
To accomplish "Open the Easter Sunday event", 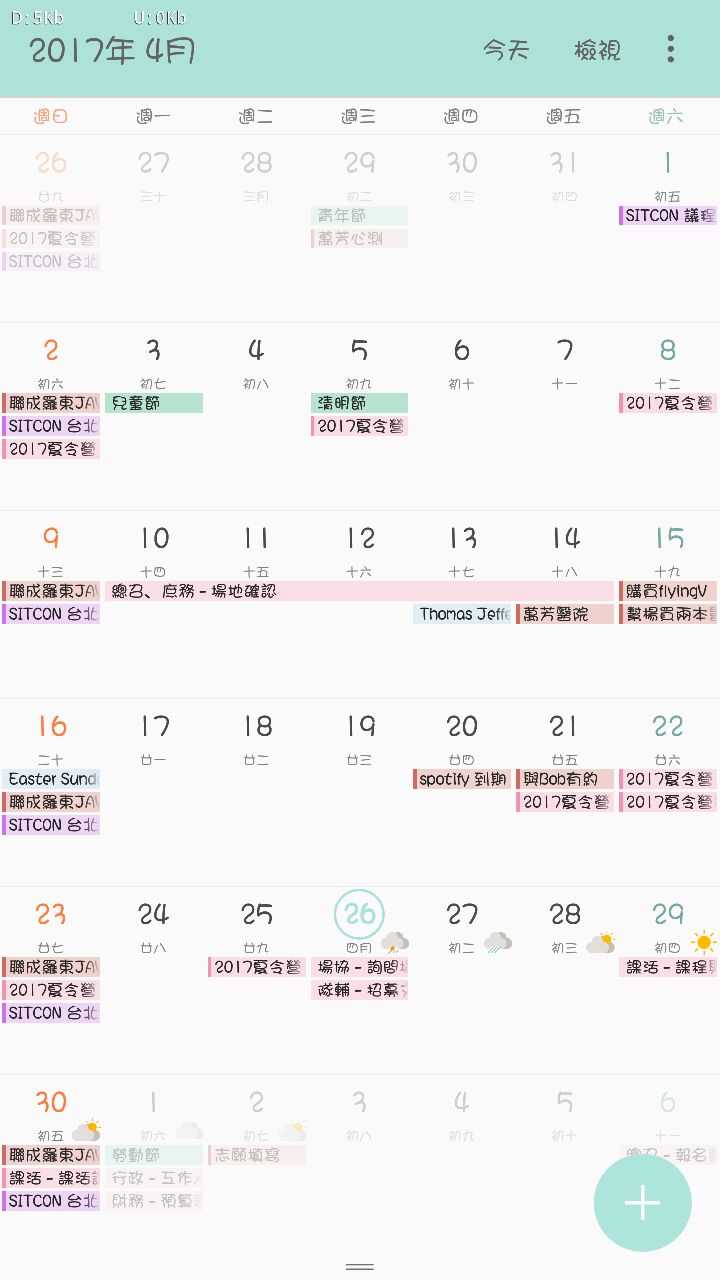I will (51, 779).
